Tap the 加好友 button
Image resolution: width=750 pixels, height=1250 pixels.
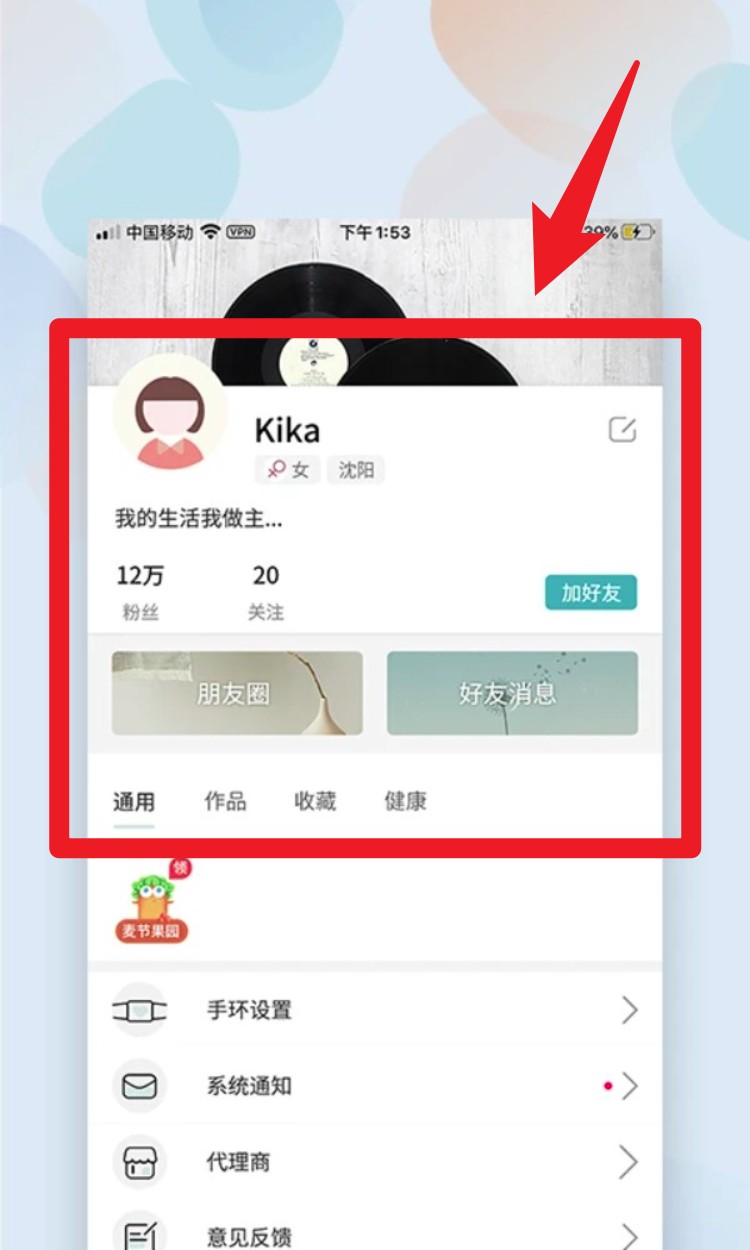click(x=590, y=593)
